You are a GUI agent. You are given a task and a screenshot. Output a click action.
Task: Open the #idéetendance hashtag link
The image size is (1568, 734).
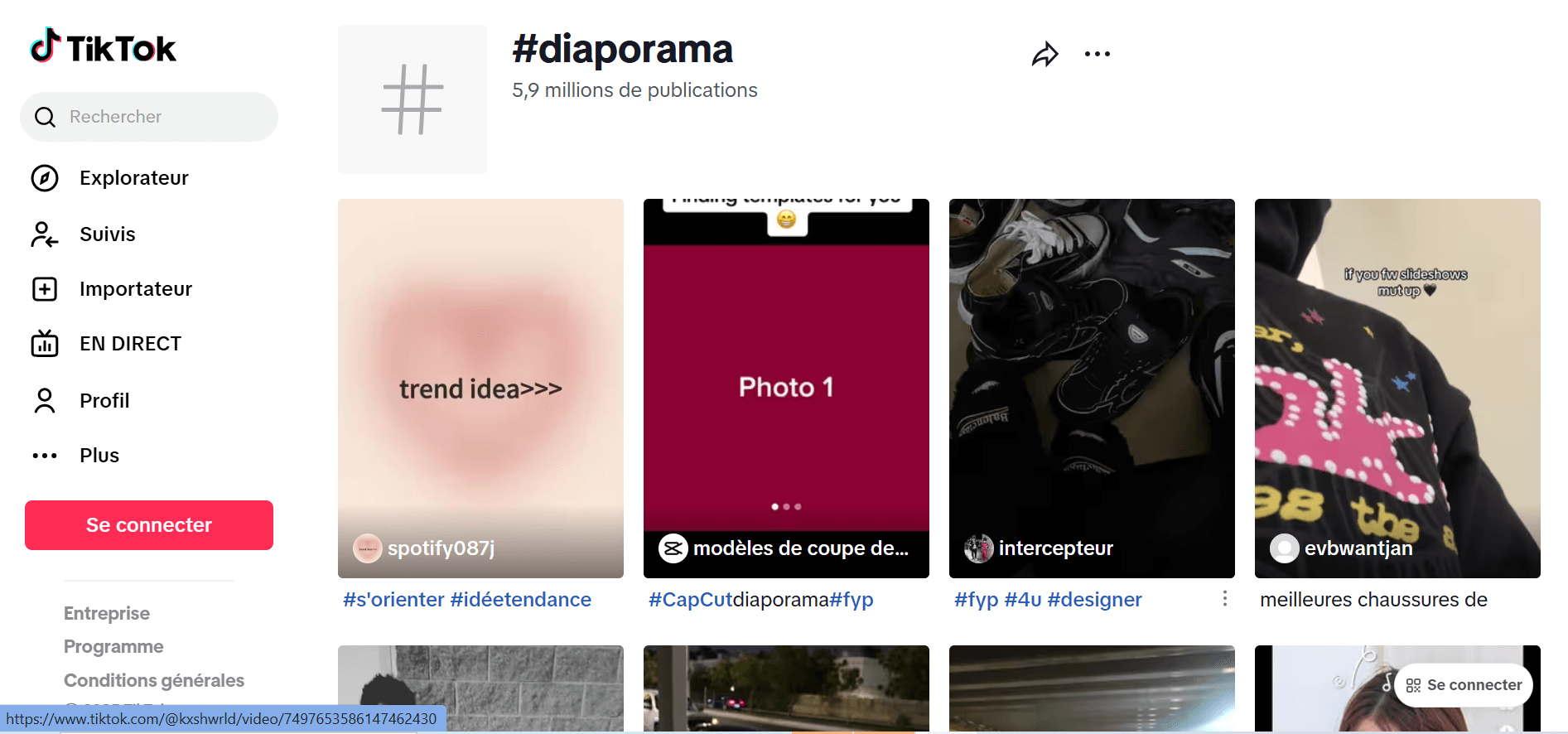(x=520, y=600)
